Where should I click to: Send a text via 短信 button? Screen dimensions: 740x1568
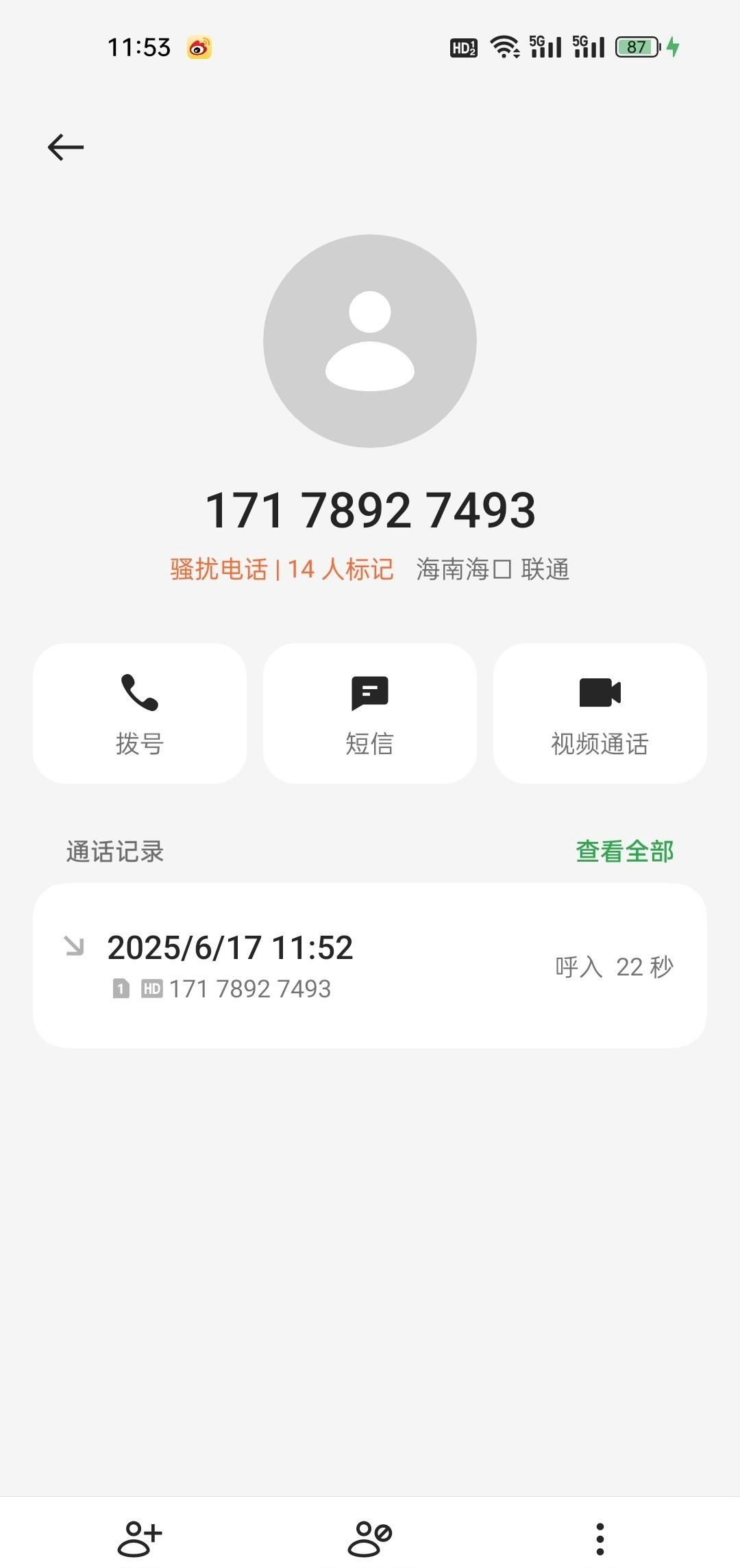pos(370,713)
